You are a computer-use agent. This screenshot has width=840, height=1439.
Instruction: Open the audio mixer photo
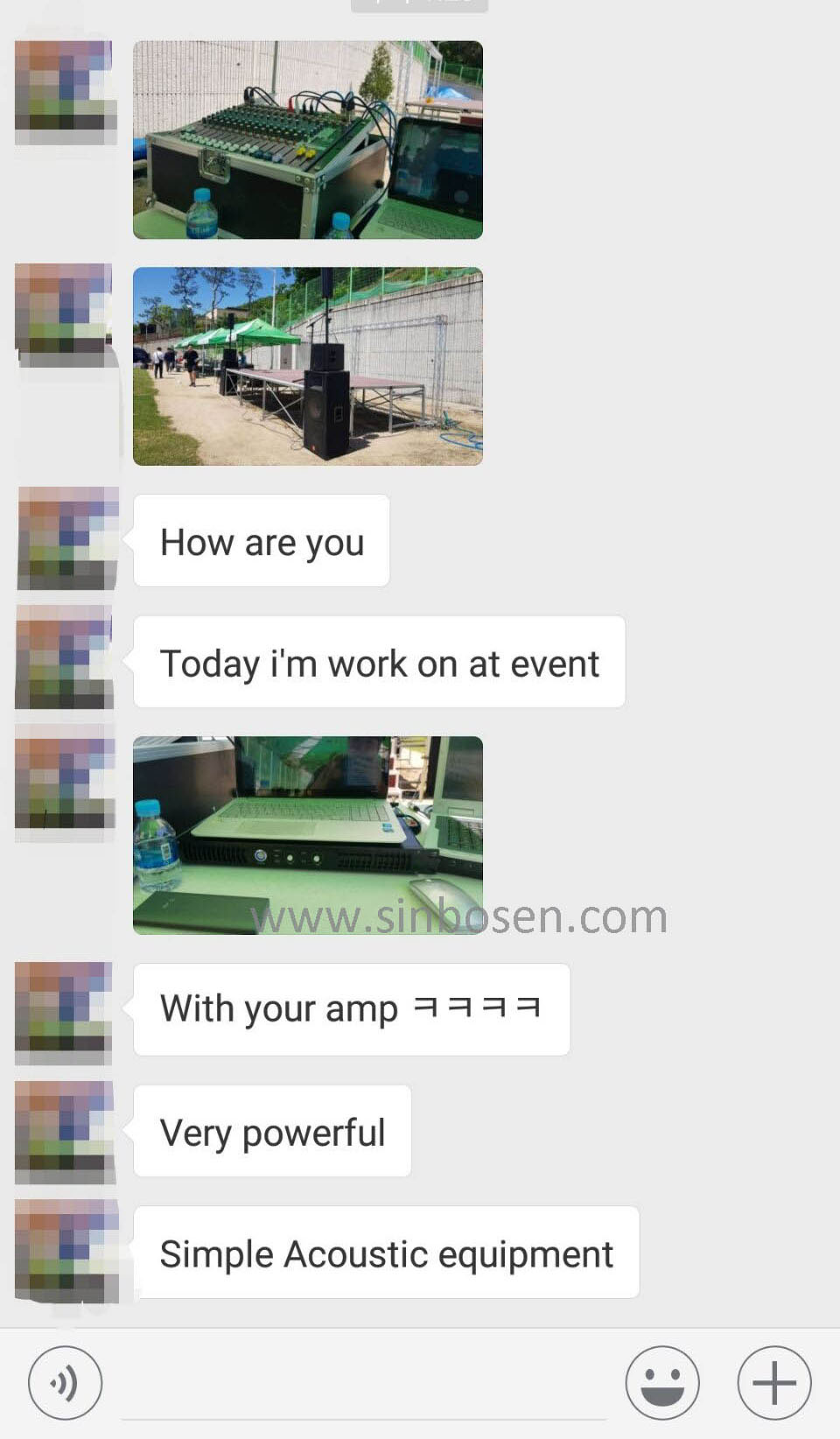[x=308, y=140]
